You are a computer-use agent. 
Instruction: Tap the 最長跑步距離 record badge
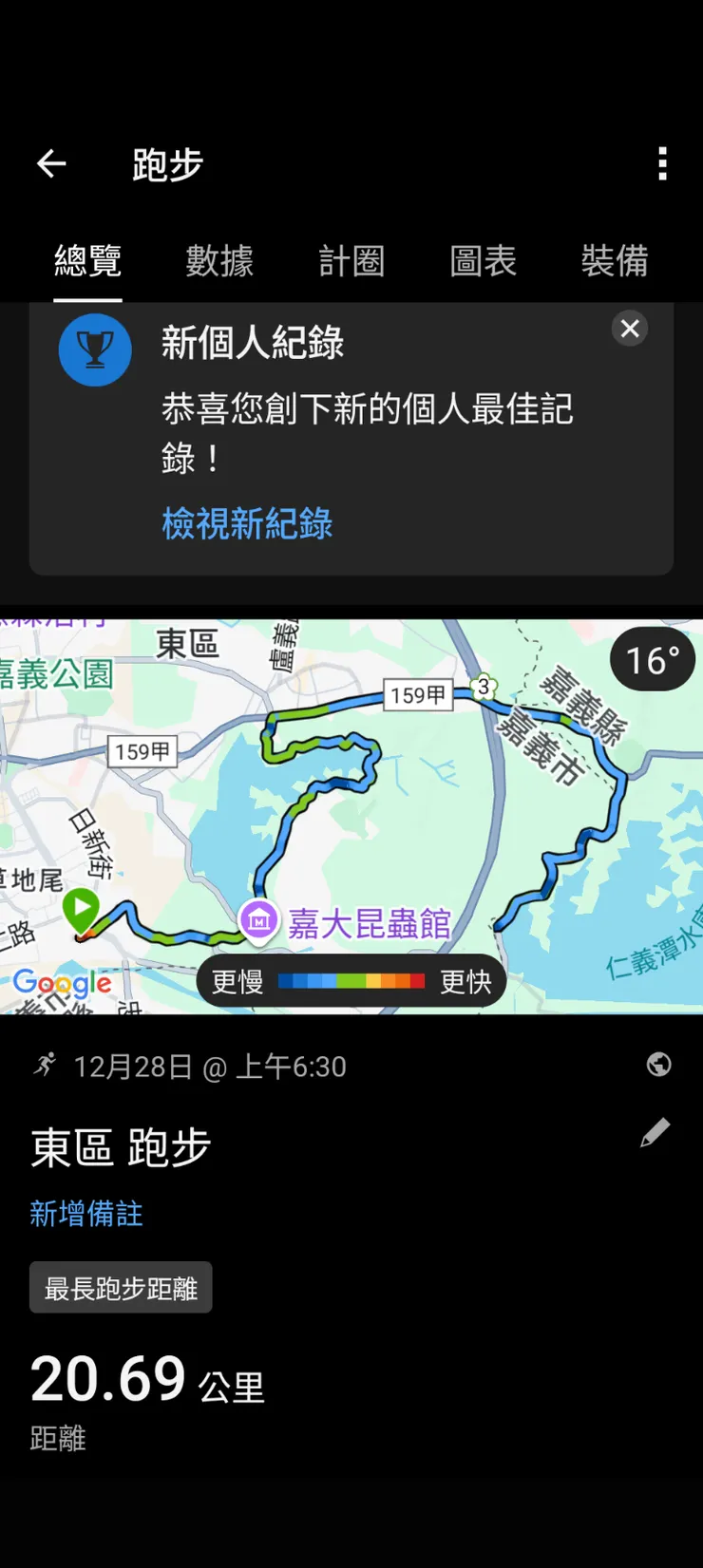120,1287
